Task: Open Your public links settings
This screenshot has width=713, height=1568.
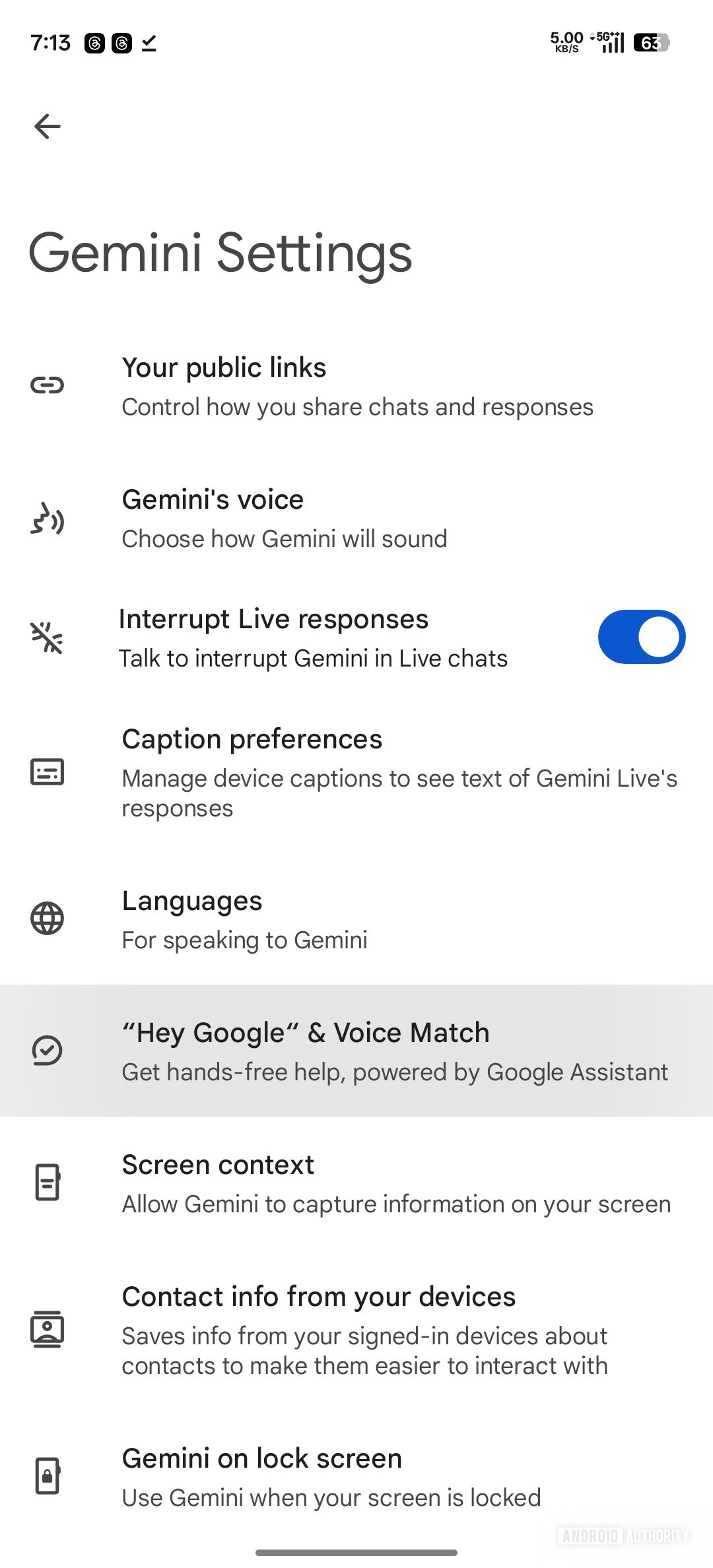Action: tap(356, 385)
